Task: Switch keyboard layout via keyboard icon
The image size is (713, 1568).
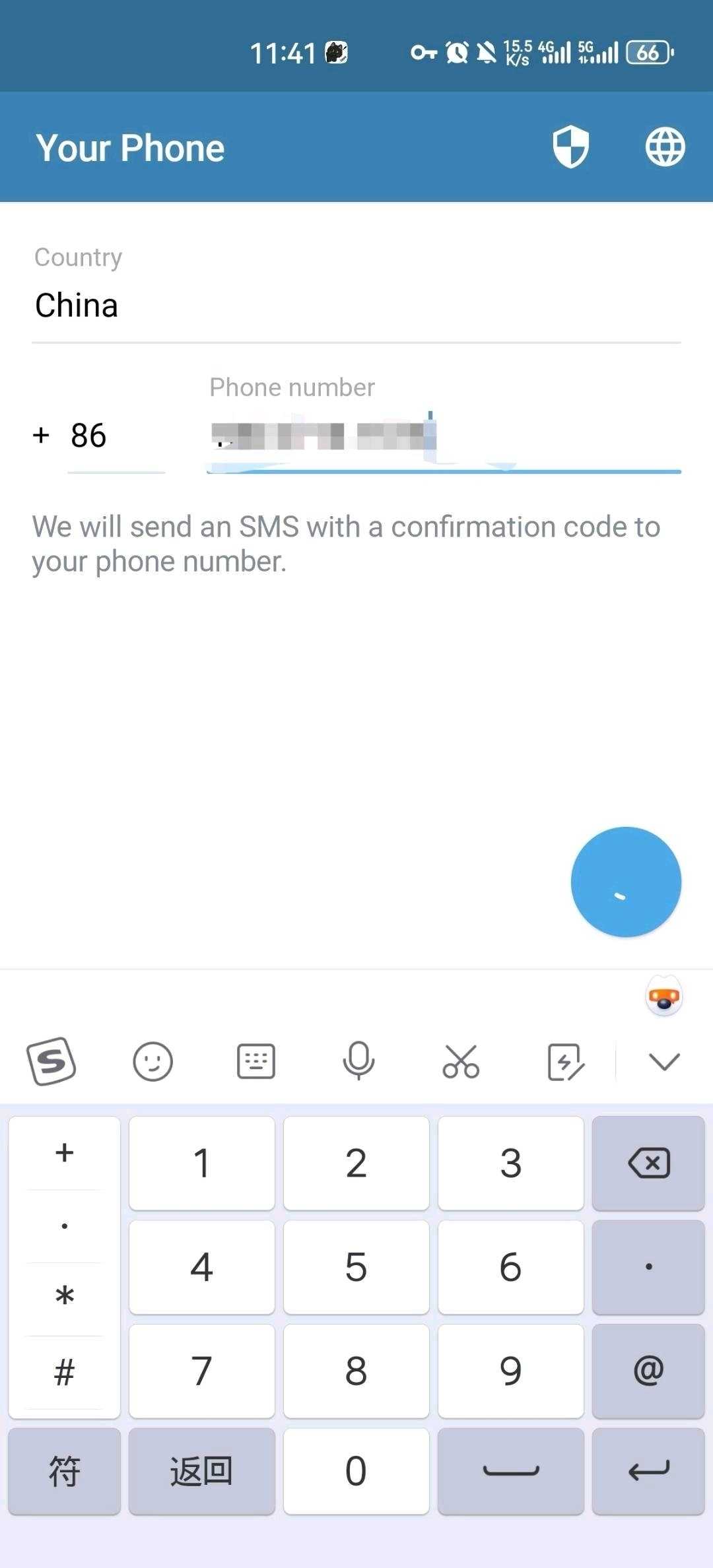Action: [256, 1061]
